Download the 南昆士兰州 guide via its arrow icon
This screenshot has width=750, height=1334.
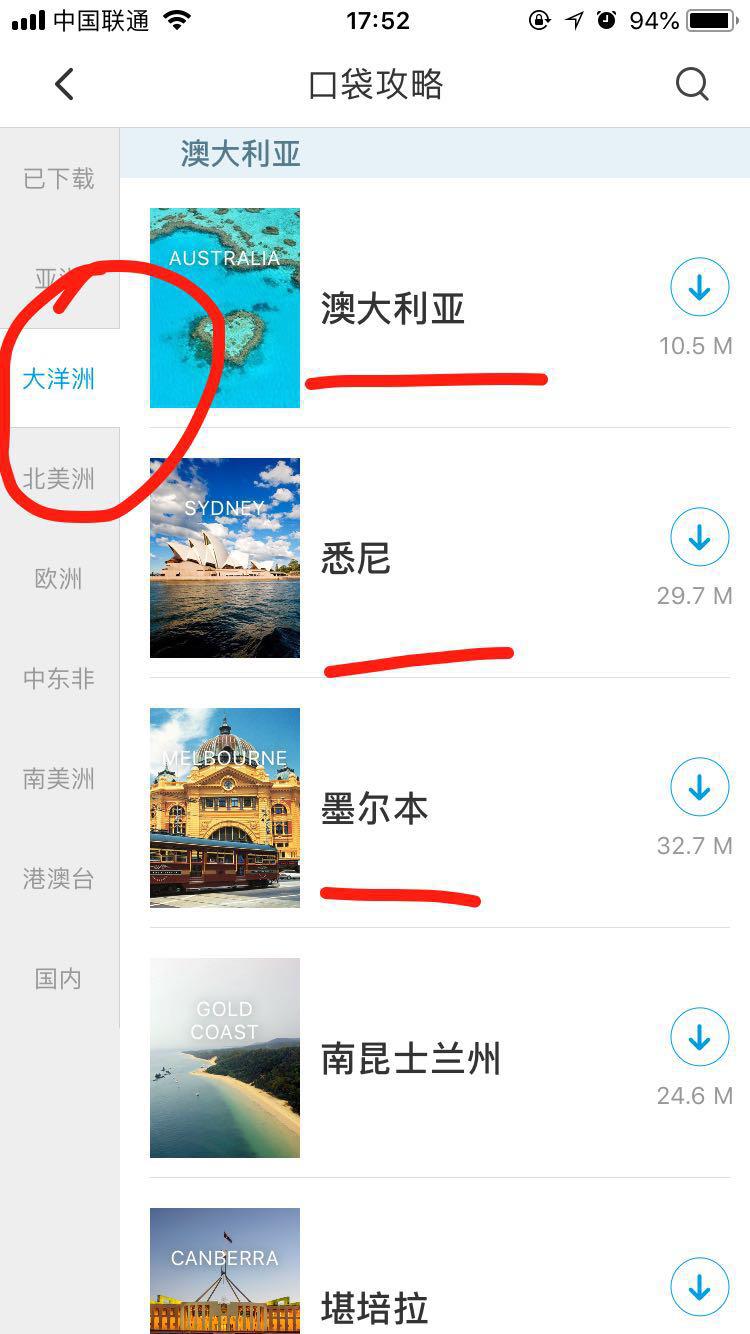point(699,1036)
